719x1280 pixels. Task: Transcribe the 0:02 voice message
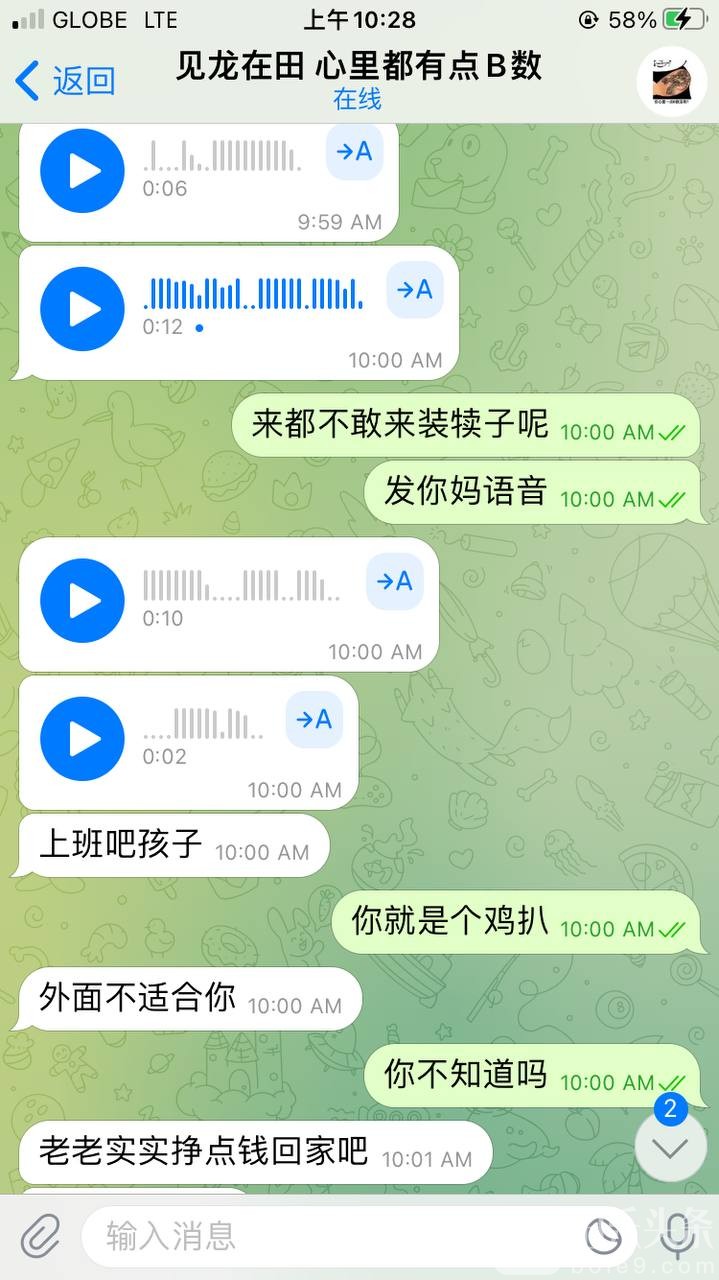[315, 720]
